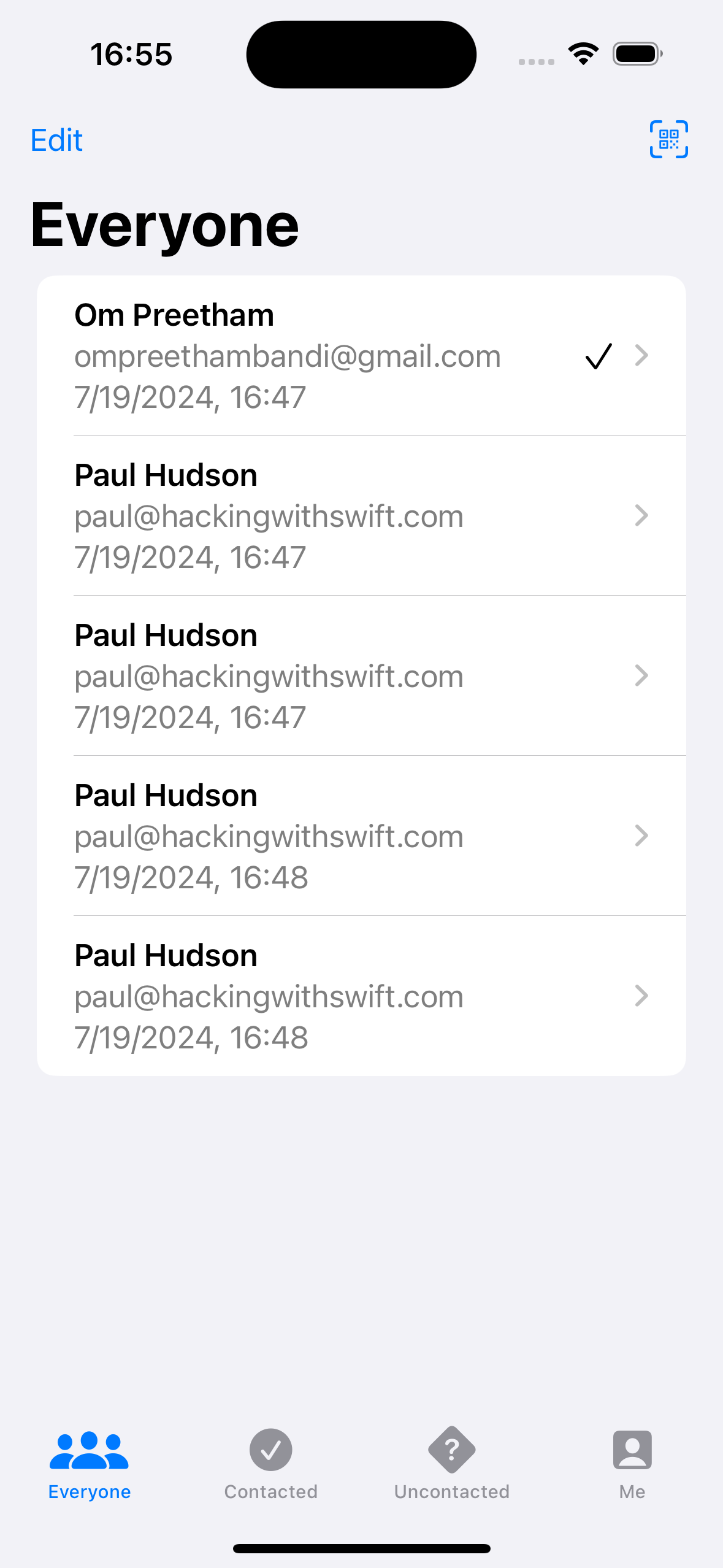
Task: Select the Everyone tab
Action: (x=90, y=1463)
